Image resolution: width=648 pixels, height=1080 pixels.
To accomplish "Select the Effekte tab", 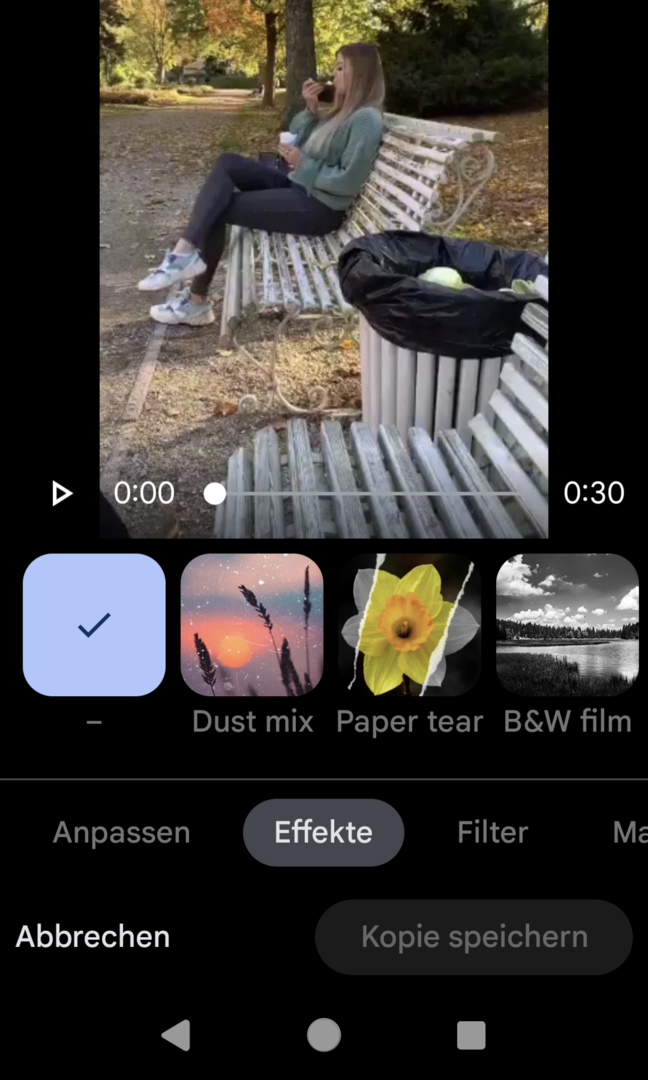I will click(323, 832).
